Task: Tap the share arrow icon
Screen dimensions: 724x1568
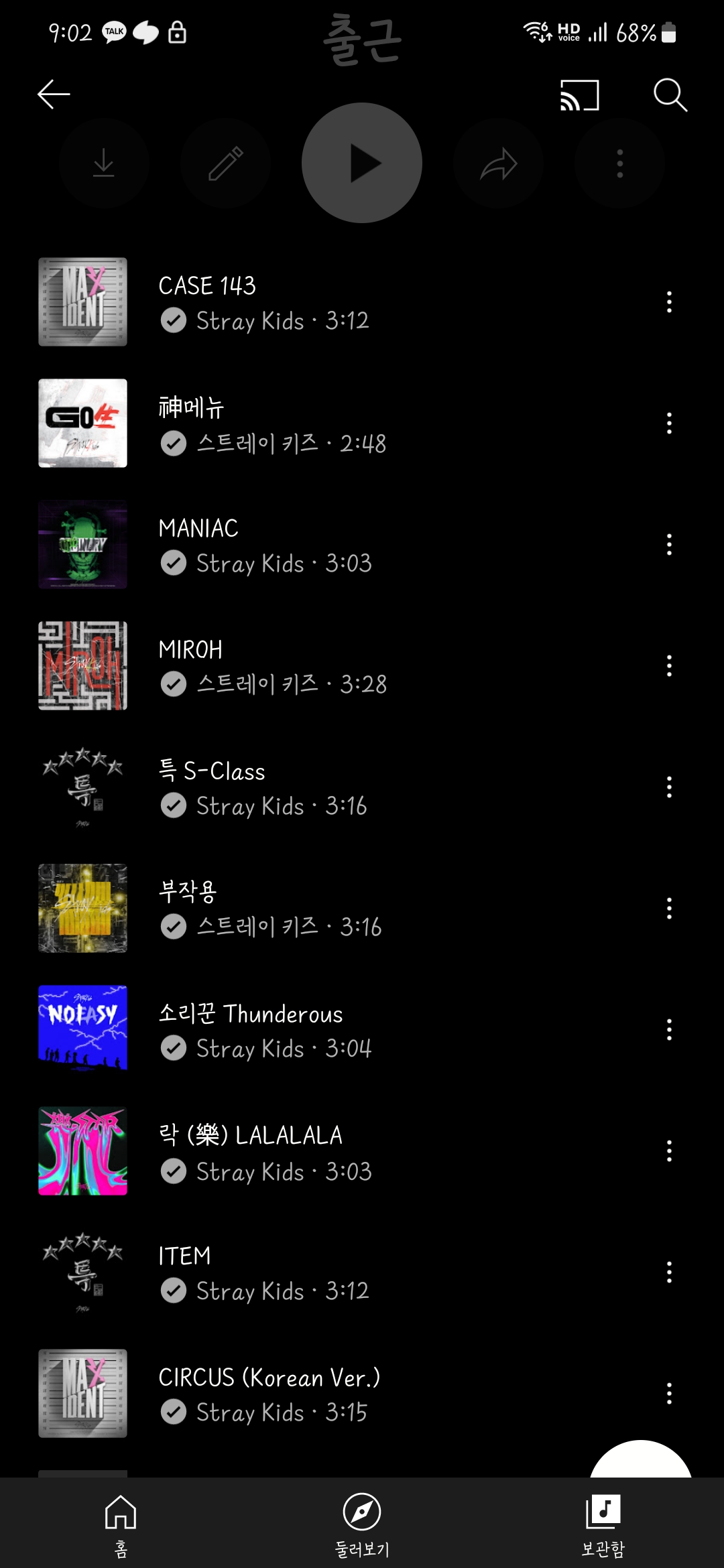Action: [499, 163]
